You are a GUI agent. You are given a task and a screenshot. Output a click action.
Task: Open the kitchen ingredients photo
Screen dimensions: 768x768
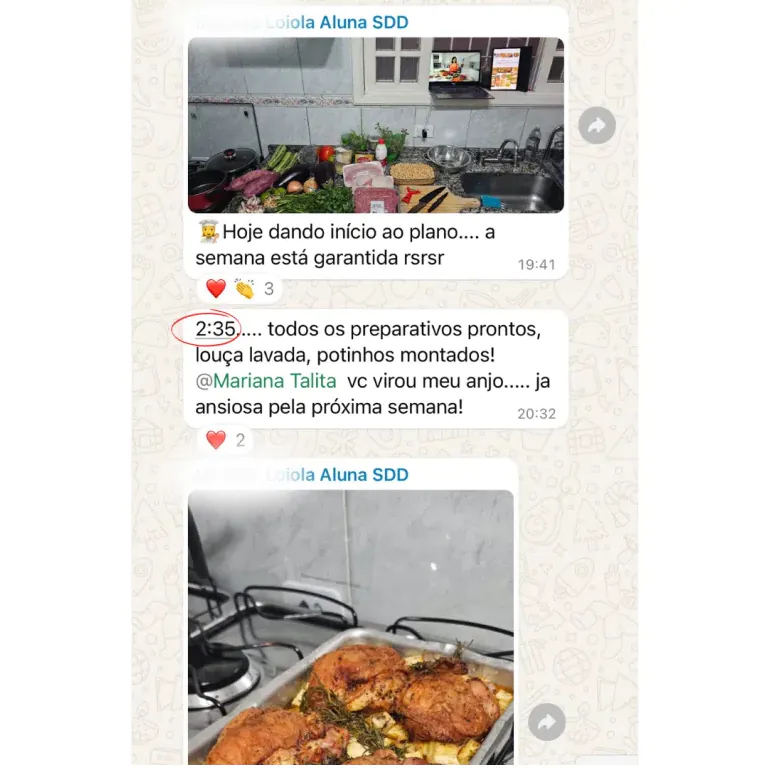(x=375, y=125)
